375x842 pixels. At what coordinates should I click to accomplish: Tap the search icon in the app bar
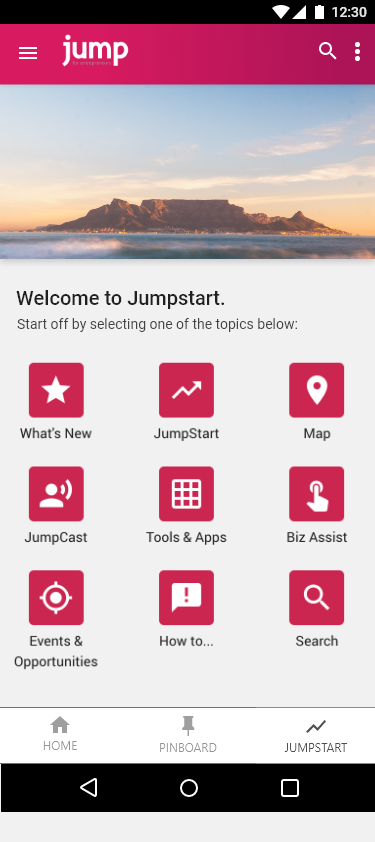(327, 52)
